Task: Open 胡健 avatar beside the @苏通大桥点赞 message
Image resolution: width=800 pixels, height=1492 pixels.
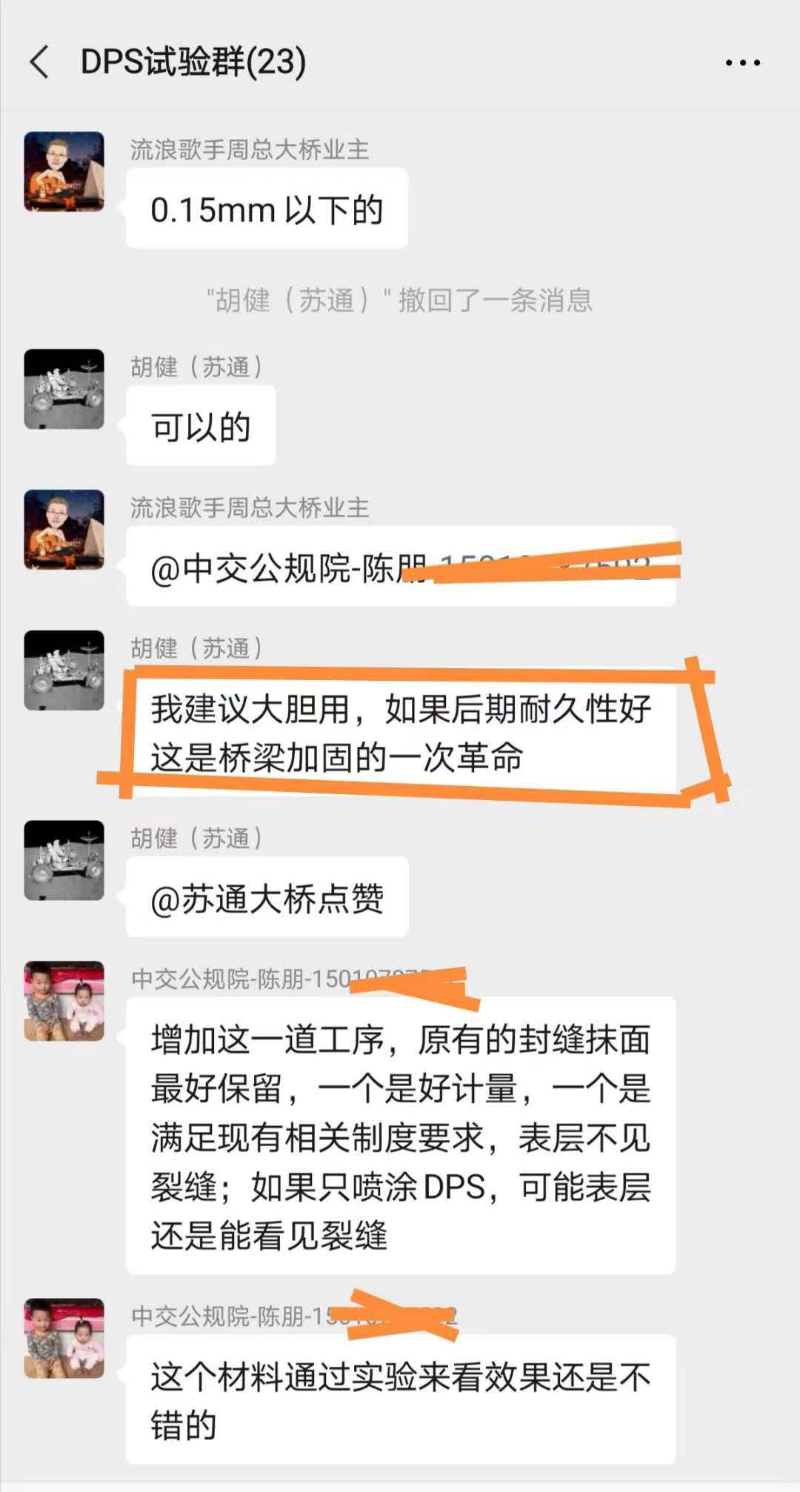Action: (x=64, y=861)
